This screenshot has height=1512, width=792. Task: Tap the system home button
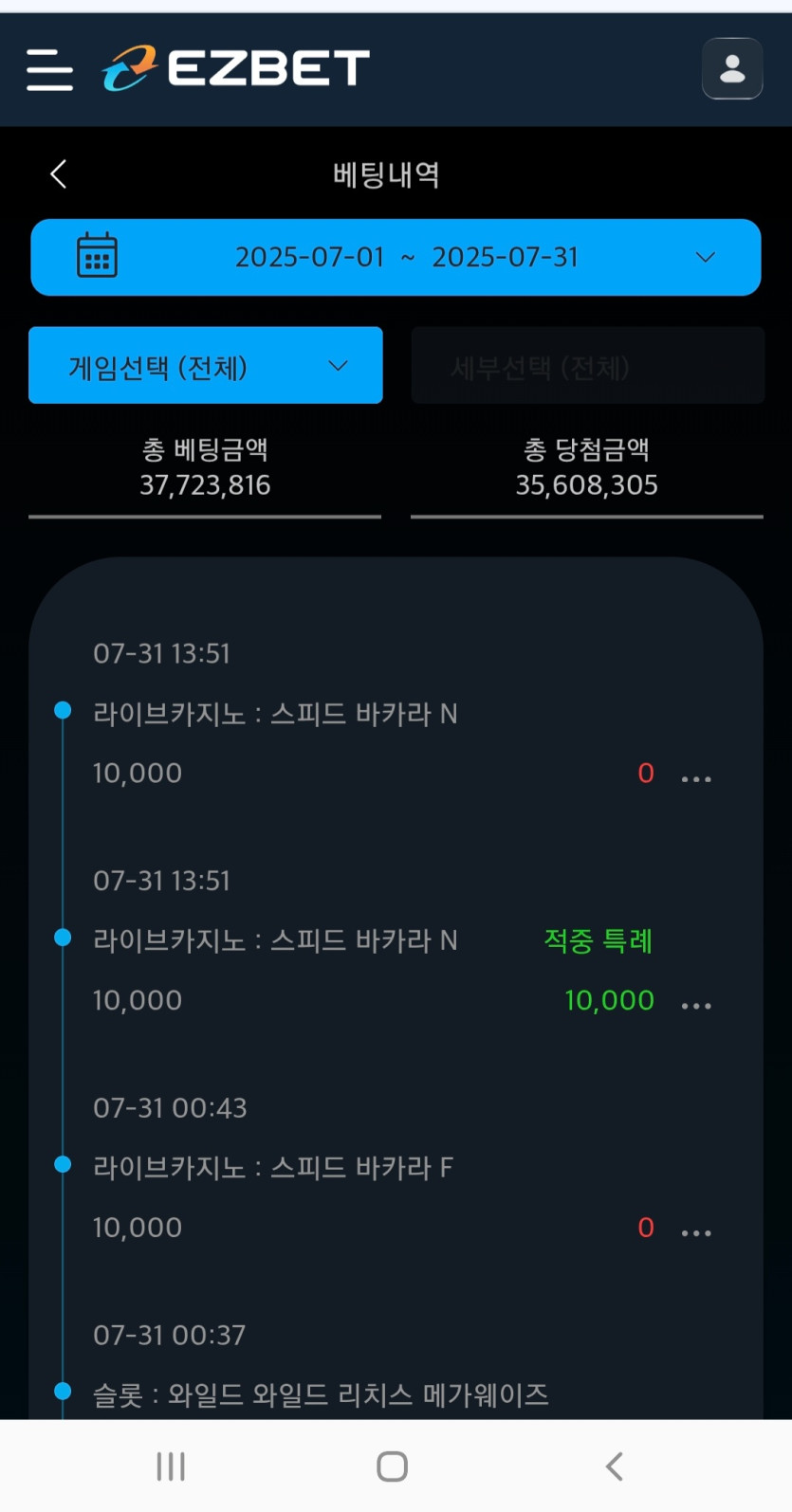(392, 1466)
